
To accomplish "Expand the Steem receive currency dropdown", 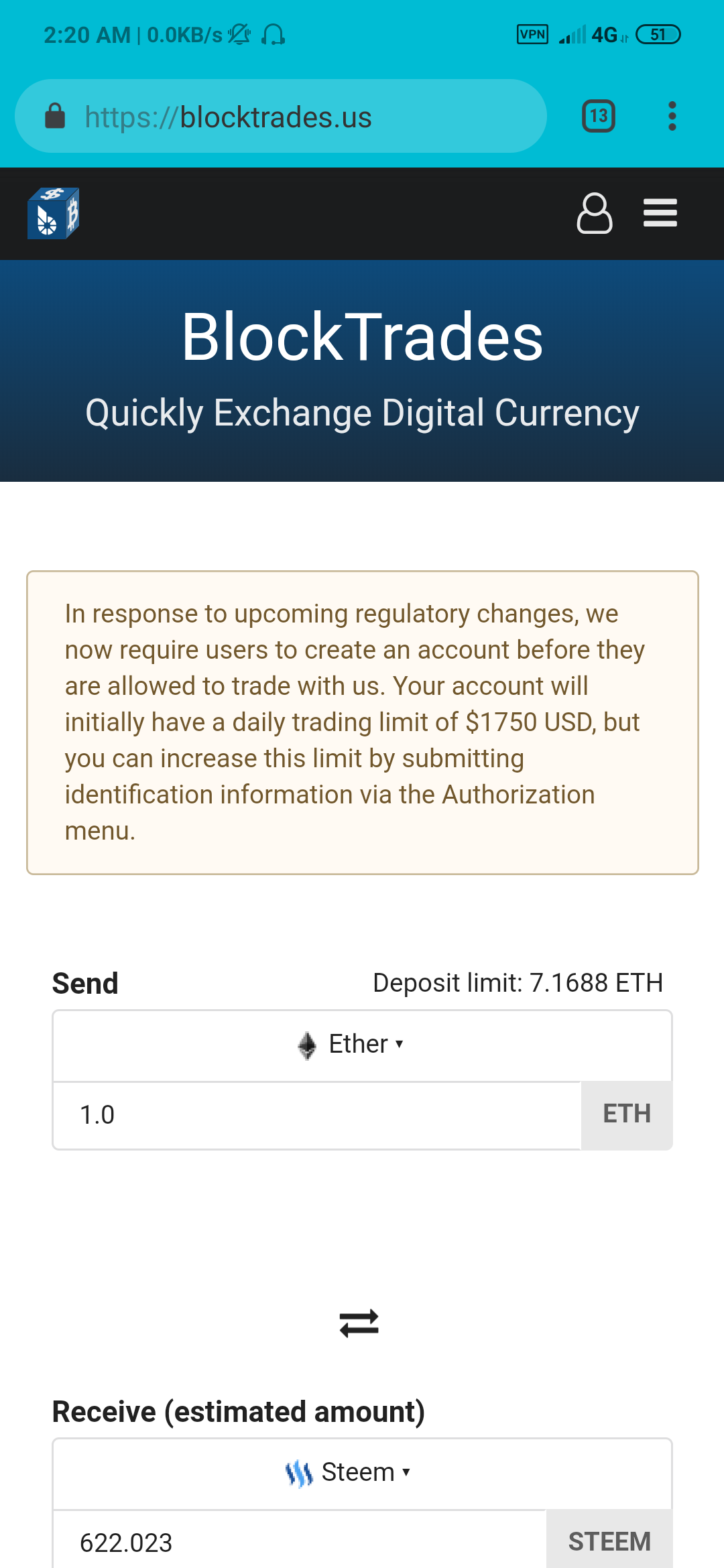I will click(362, 1472).
